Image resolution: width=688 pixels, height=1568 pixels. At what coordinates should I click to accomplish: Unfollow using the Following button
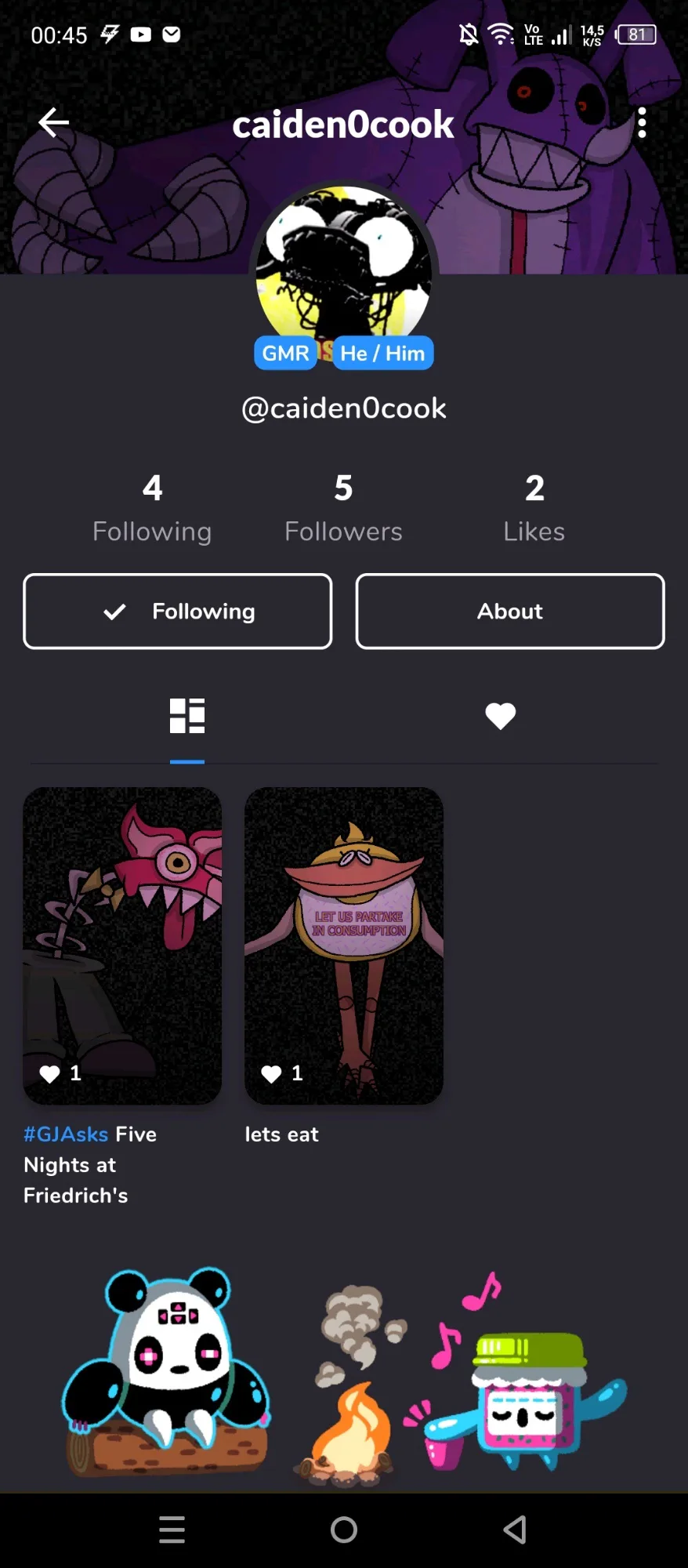coord(178,612)
